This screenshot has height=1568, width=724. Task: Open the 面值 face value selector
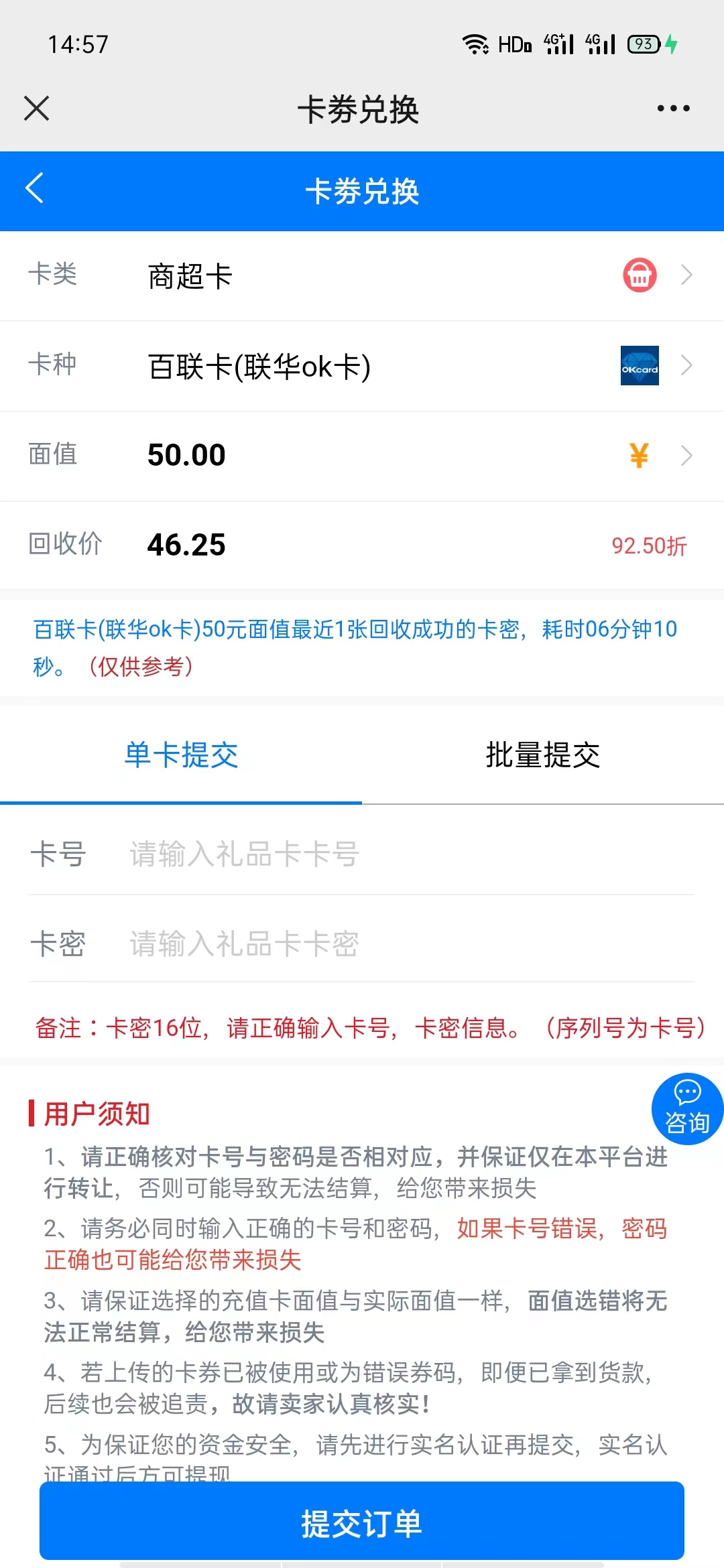click(686, 455)
